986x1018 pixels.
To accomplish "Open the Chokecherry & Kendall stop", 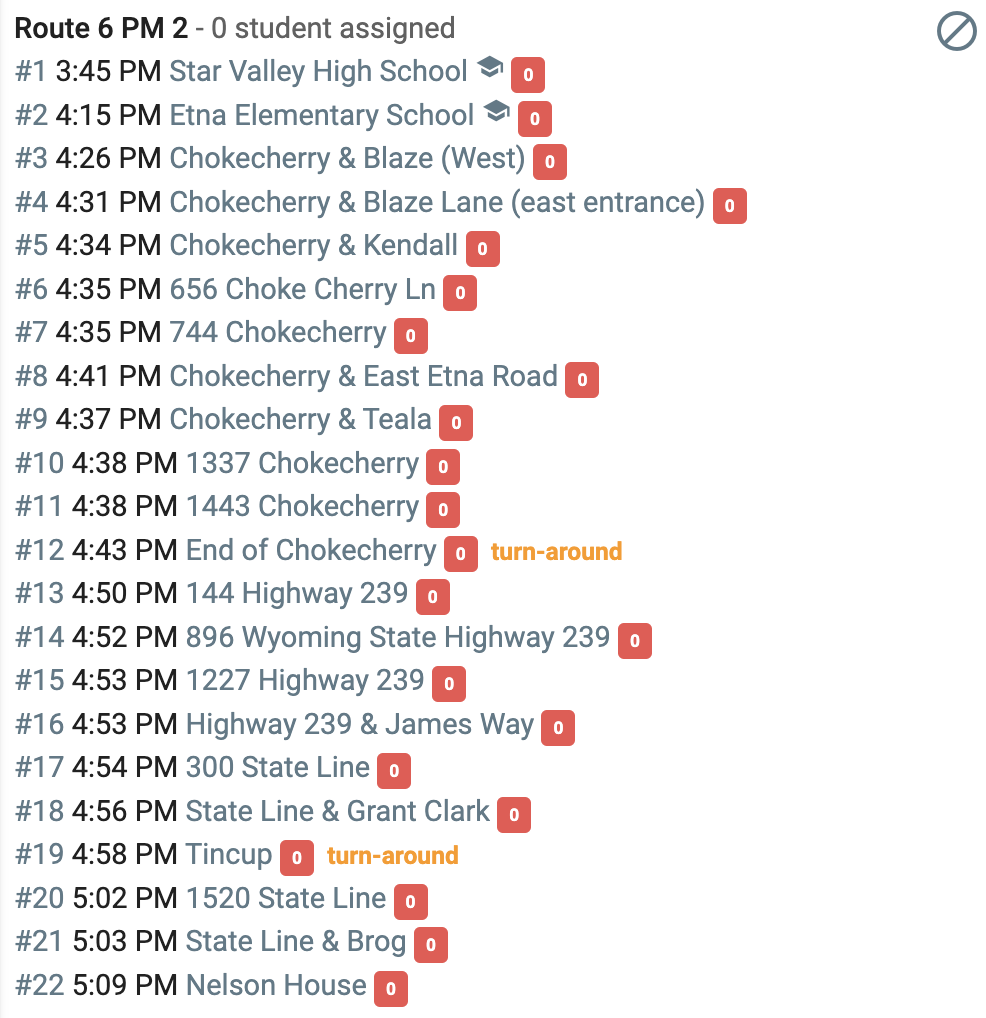I will pos(313,246).
